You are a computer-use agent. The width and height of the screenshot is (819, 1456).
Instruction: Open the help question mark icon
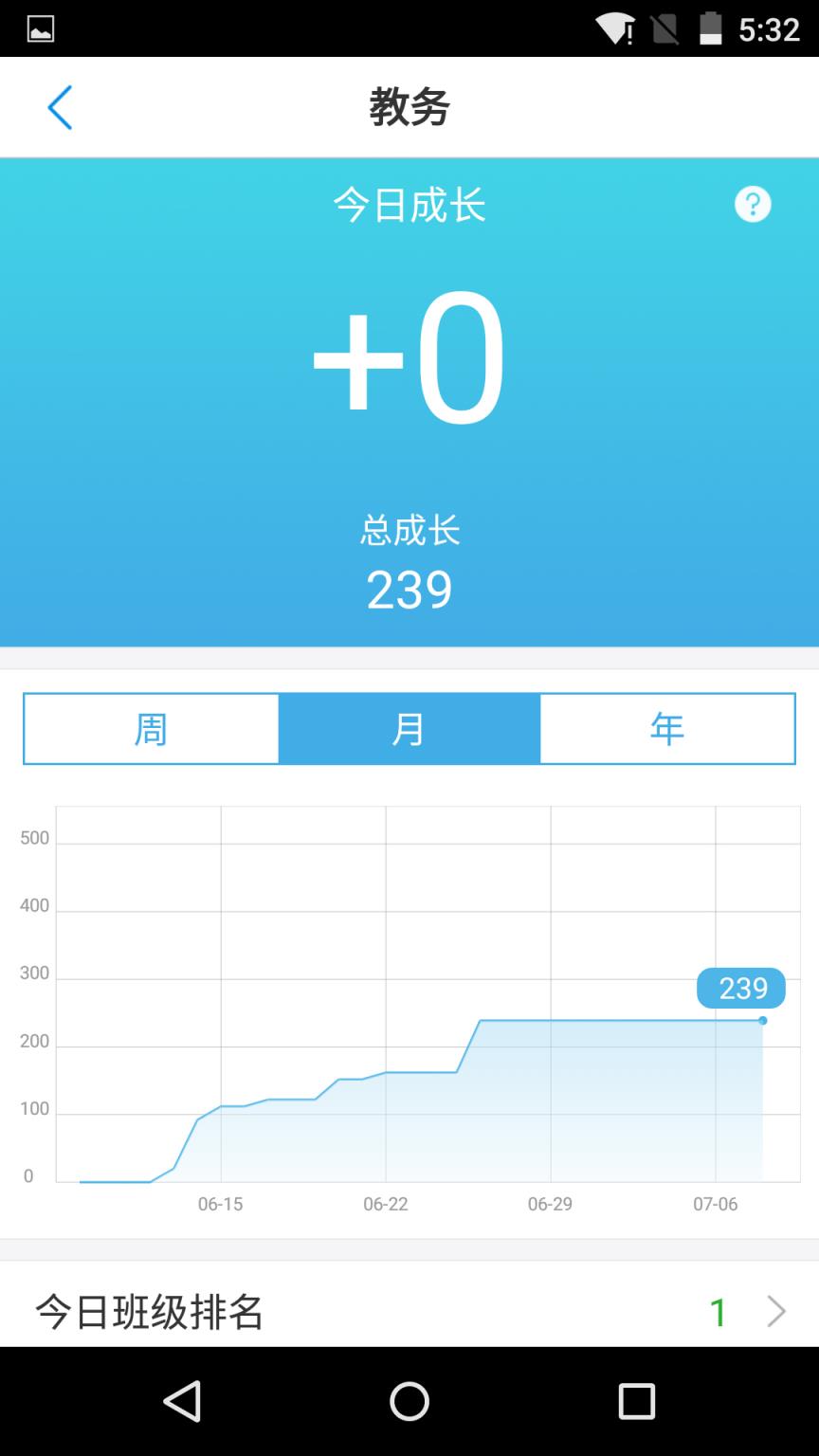(753, 204)
